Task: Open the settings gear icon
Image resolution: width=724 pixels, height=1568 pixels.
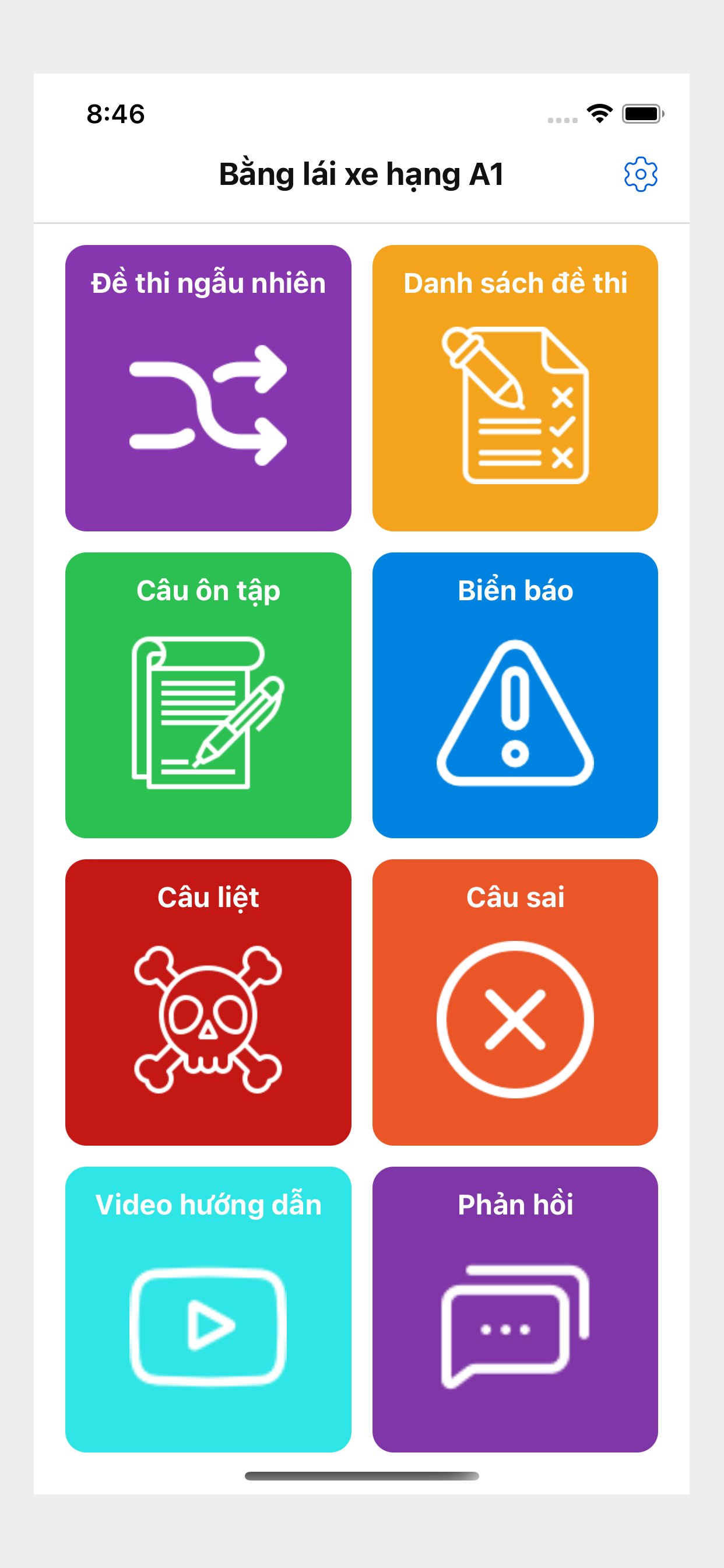Action: click(x=640, y=174)
